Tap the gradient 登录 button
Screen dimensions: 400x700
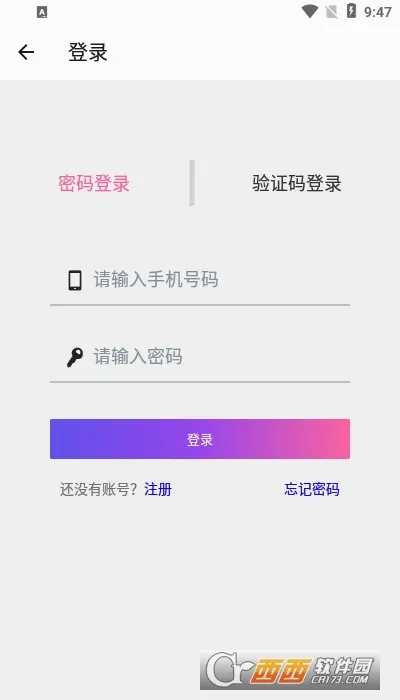200,439
